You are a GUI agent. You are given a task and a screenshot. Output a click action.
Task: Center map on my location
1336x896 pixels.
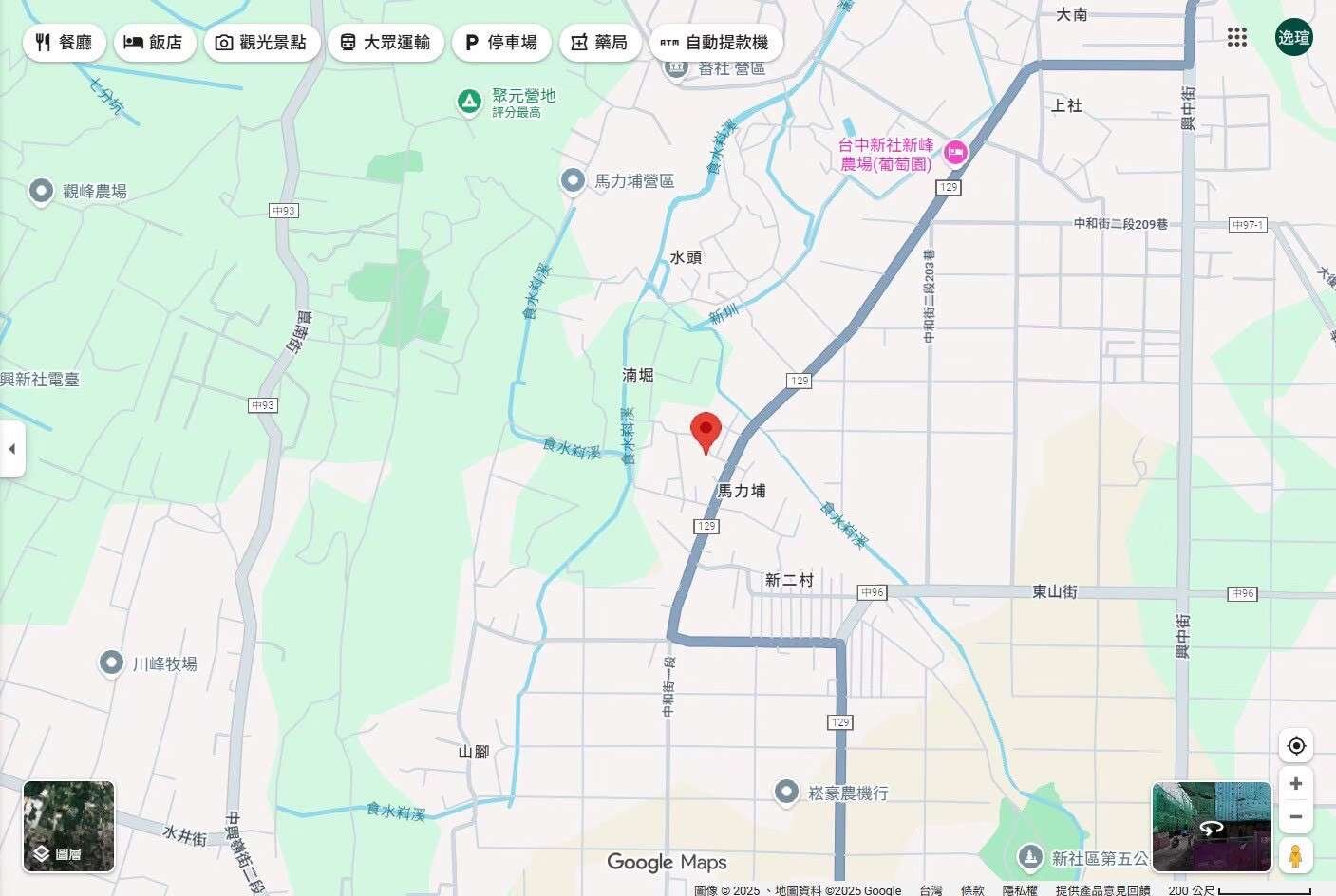(x=1296, y=746)
